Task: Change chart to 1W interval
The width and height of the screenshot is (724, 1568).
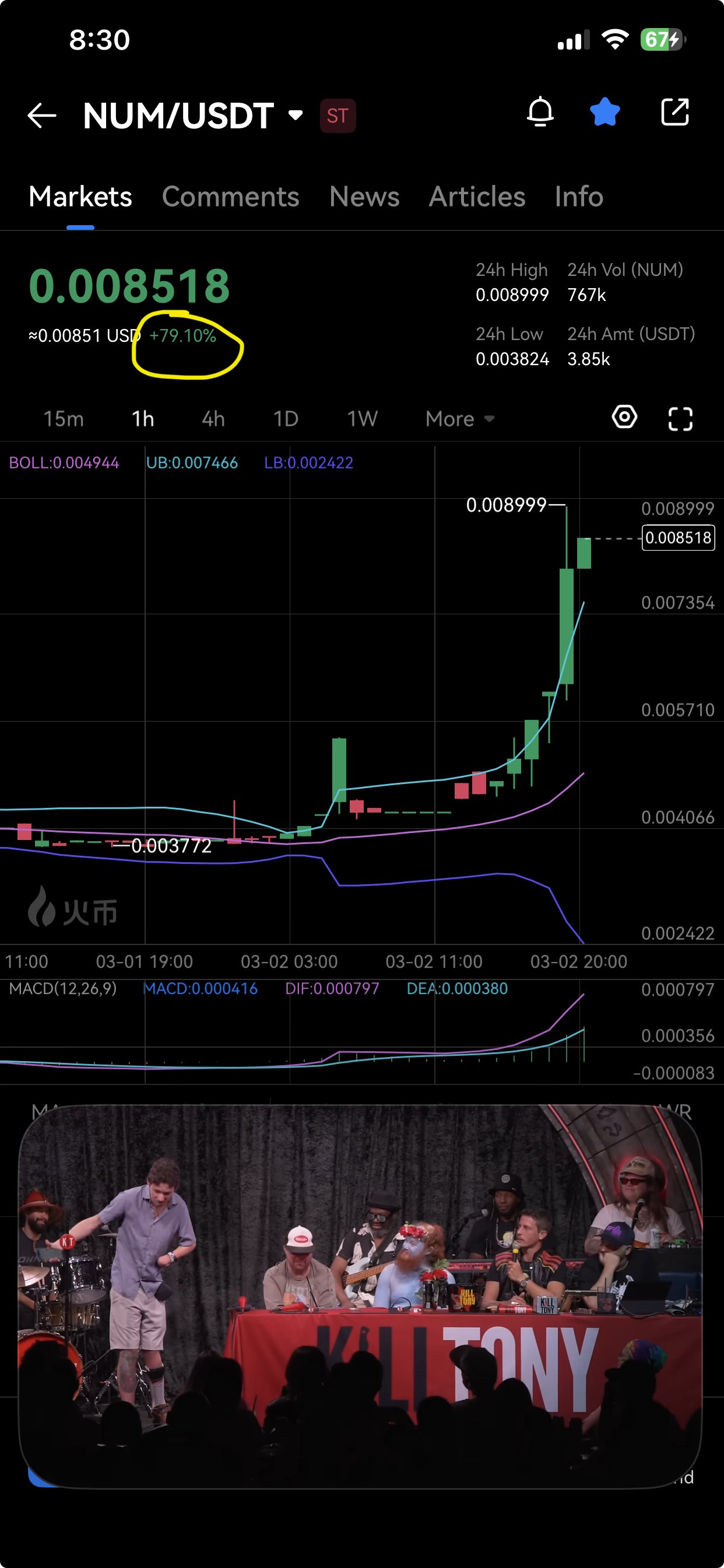Action: [x=362, y=419]
